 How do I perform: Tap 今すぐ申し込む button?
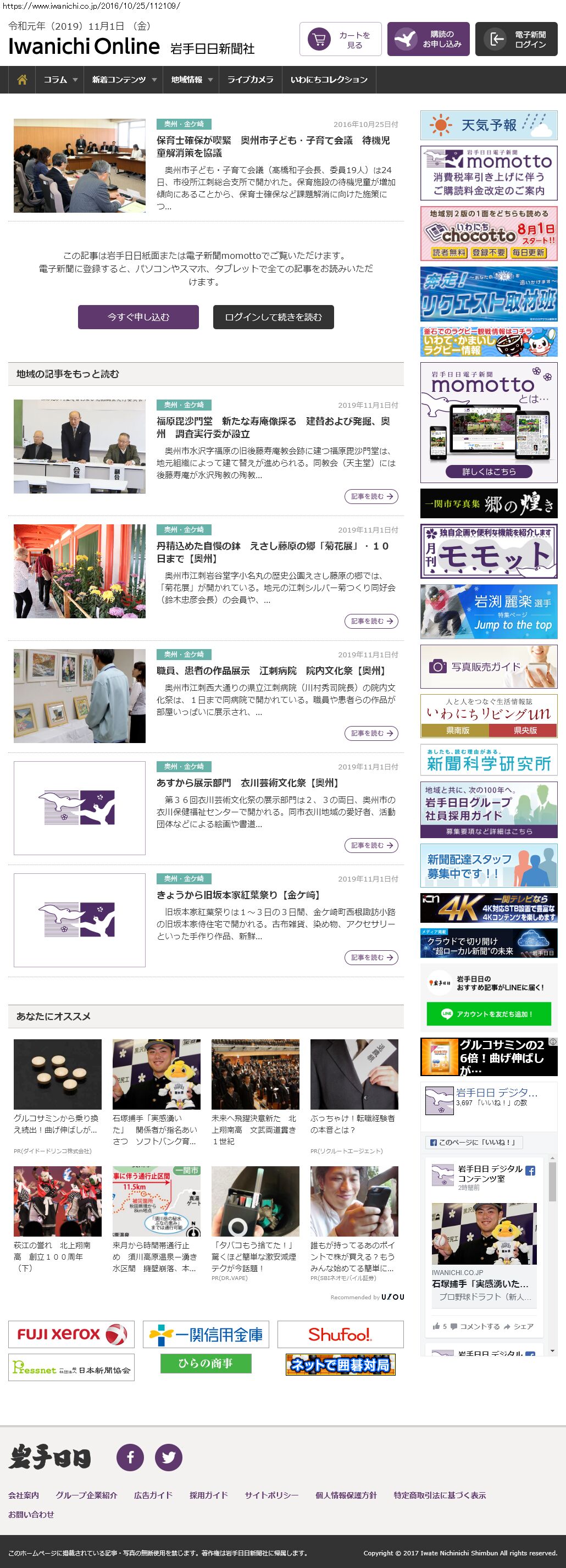pyautogui.click(x=138, y=317)
